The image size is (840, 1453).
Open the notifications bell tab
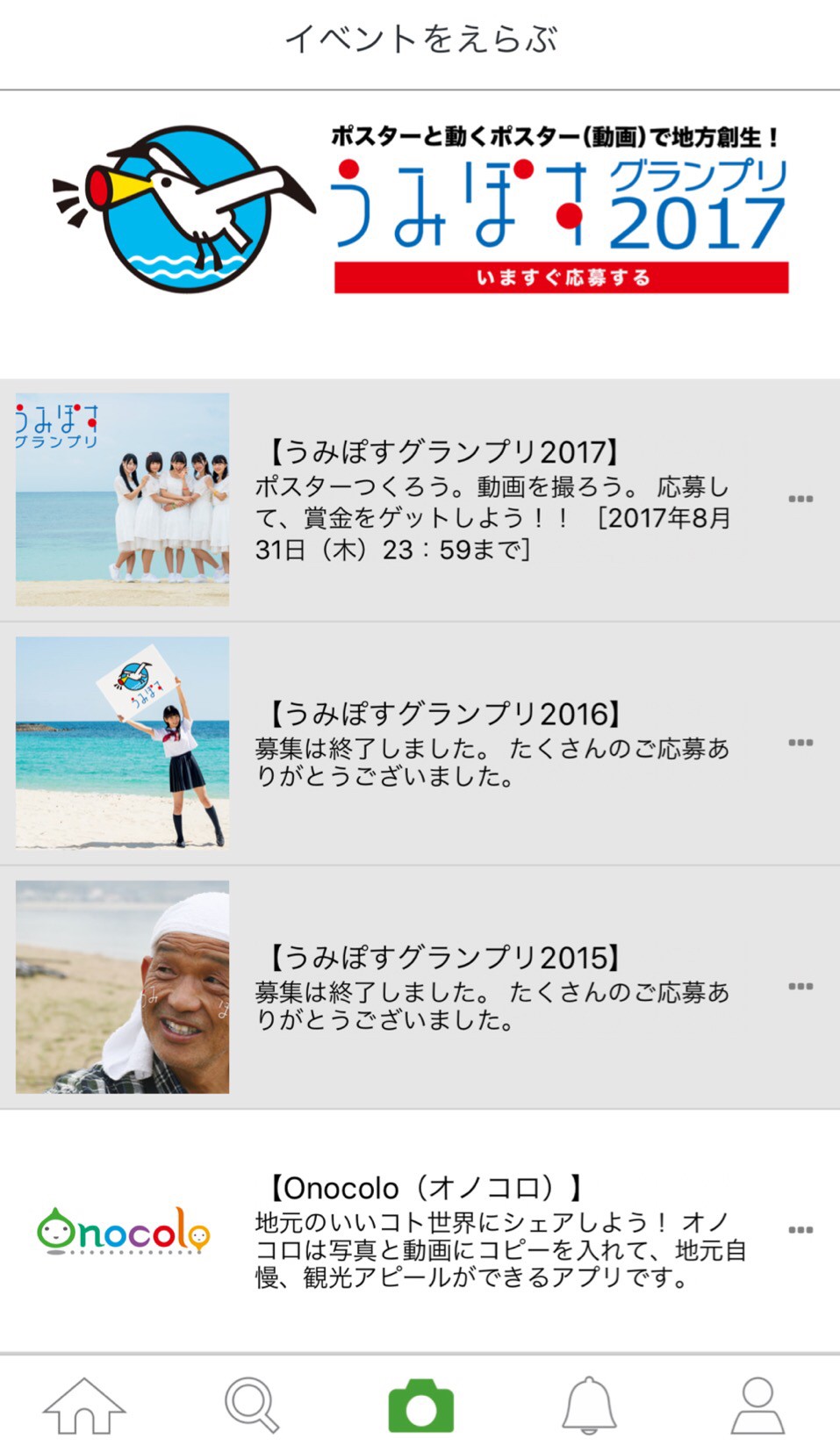point(589,1405)
